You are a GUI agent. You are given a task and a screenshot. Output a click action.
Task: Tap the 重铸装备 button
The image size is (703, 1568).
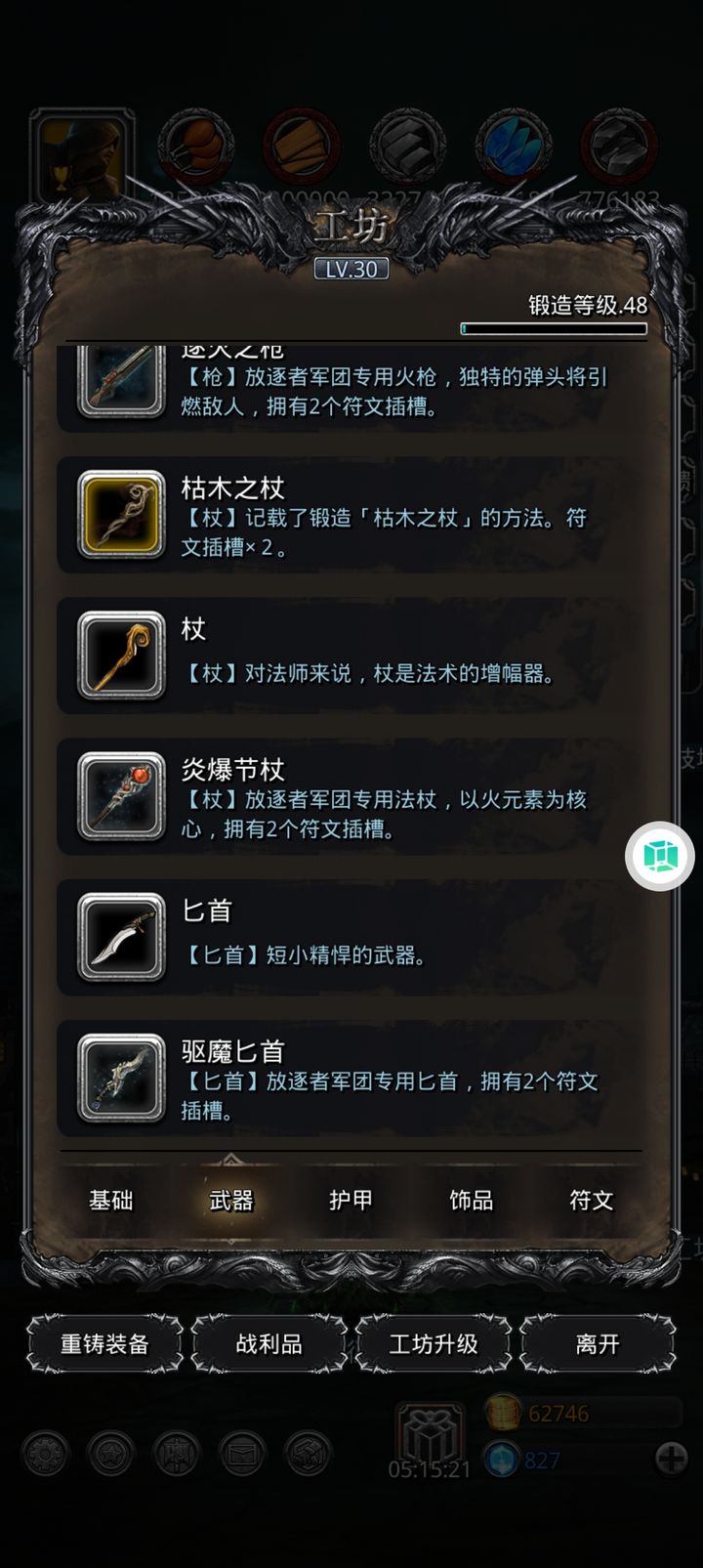point(104,1344)
